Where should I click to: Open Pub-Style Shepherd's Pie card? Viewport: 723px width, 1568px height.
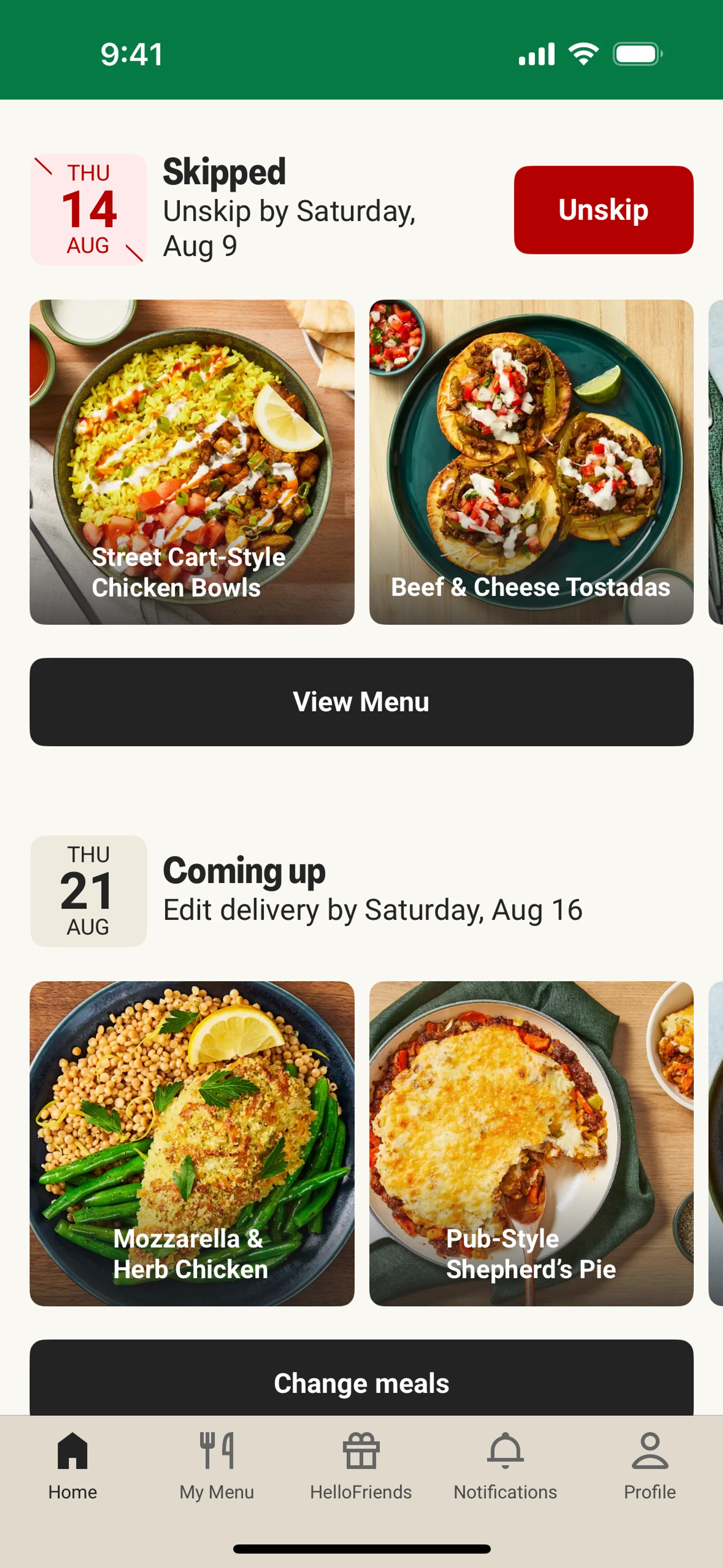coord(531,1143)
